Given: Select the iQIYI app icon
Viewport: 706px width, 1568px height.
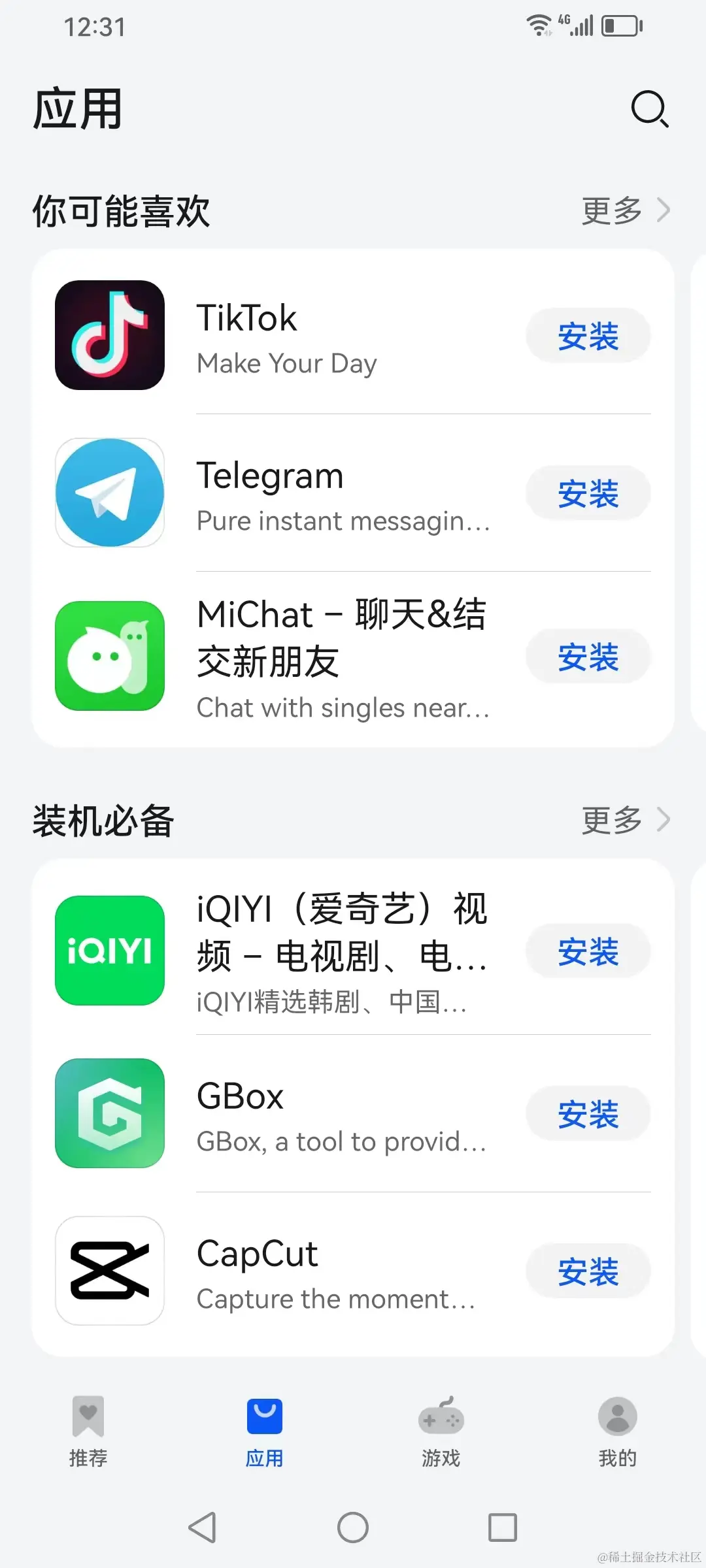Looking at the screenshot, I should coord(109,951).
